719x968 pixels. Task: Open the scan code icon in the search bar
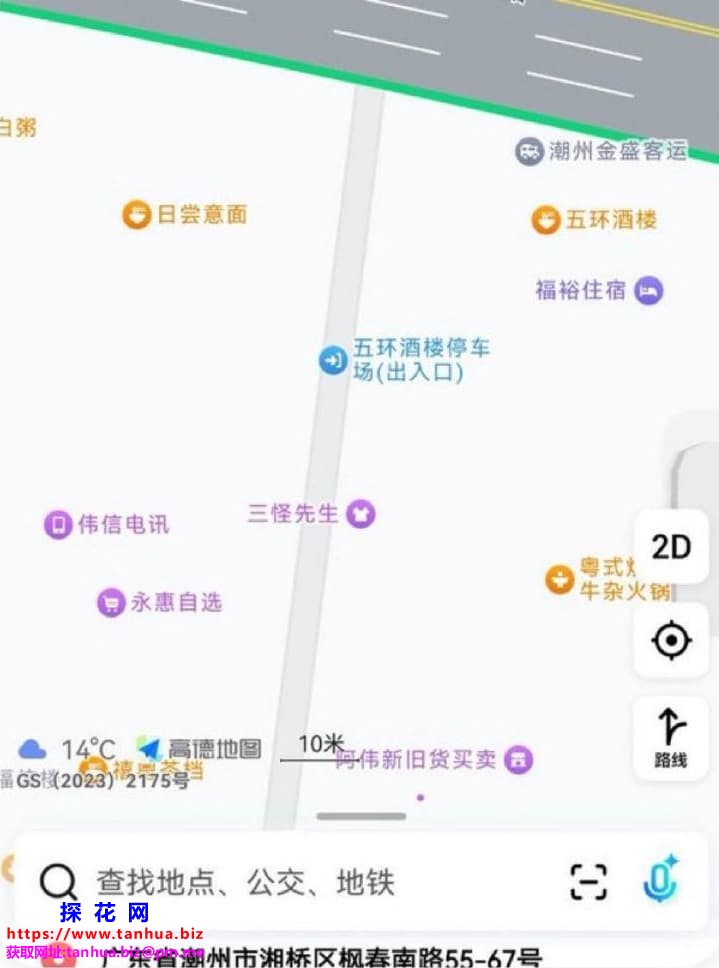(x=589, y=881)
